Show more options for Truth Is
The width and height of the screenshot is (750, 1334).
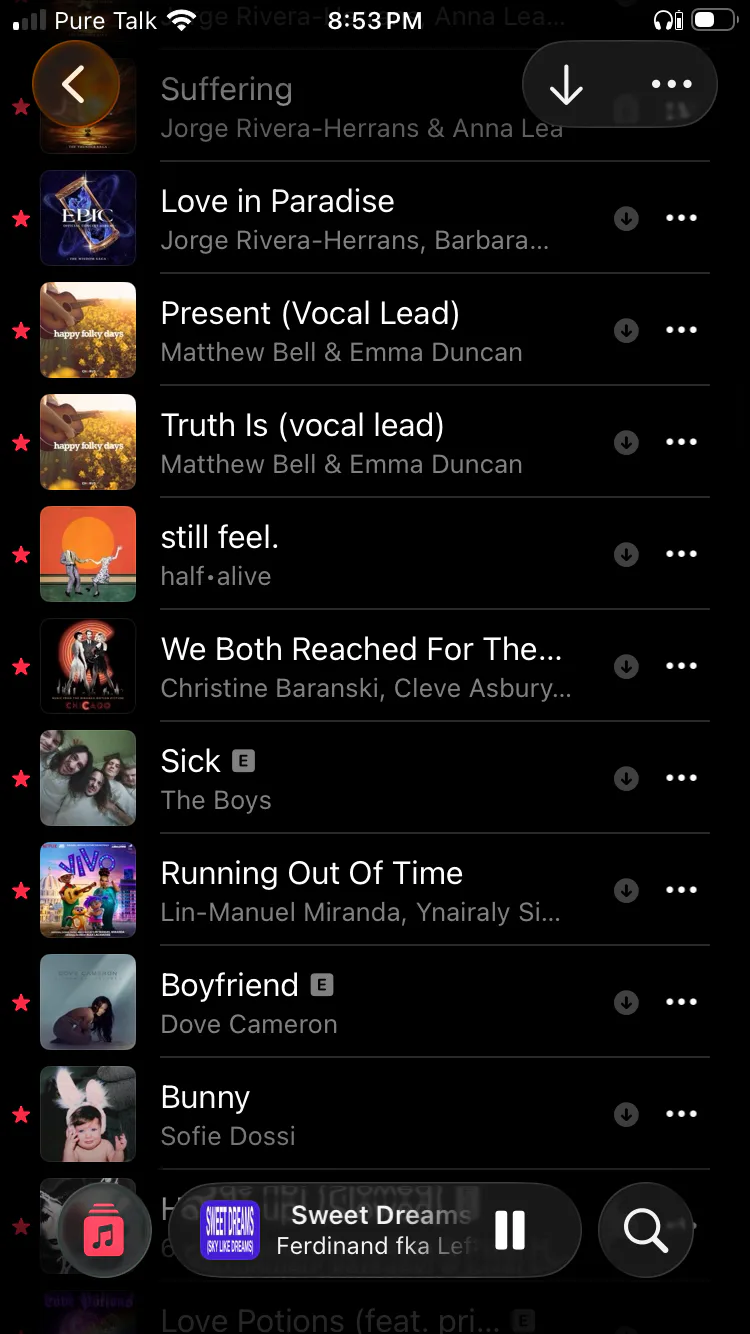681,442
